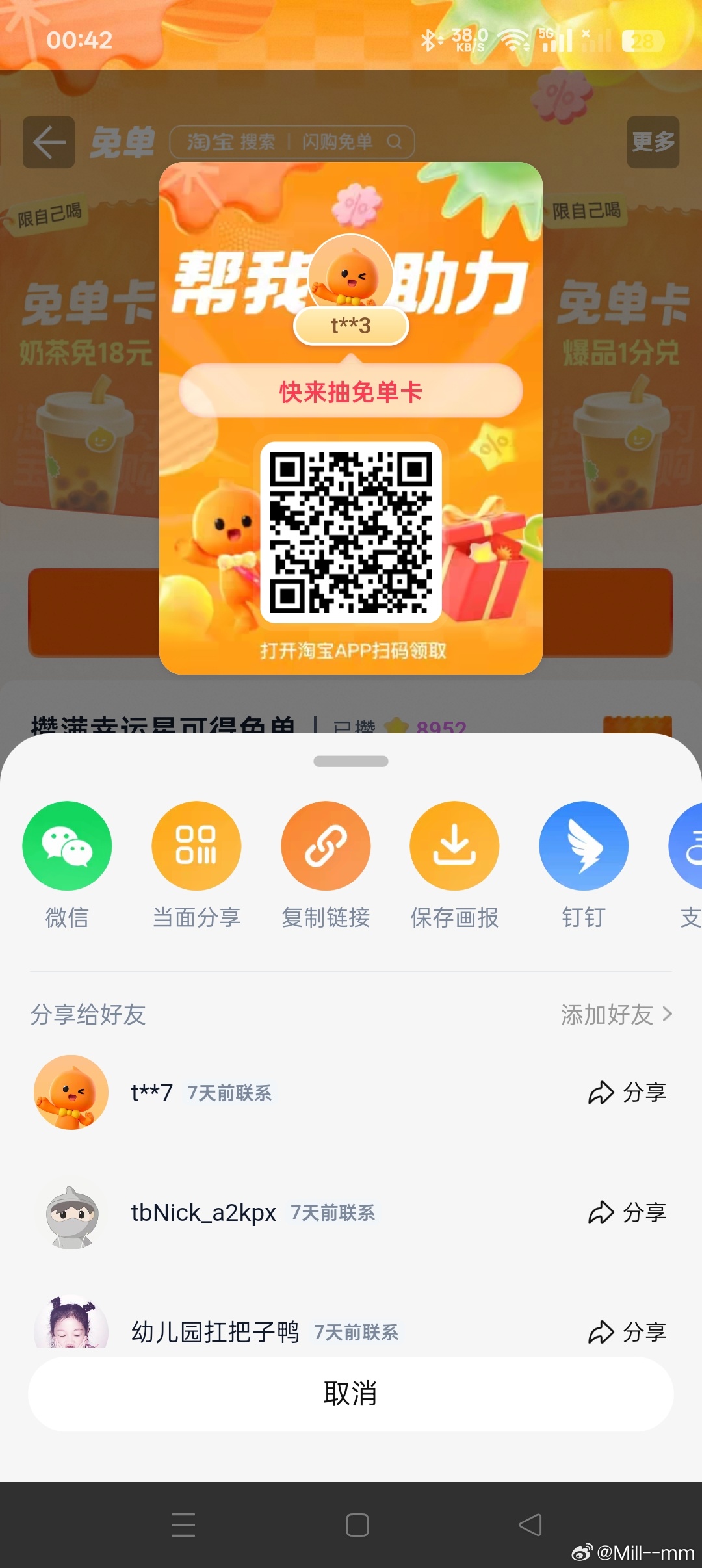Choose 当面分享 face-to-face sharing
This screenshot has height=1568, width=702.
(196, 846)
